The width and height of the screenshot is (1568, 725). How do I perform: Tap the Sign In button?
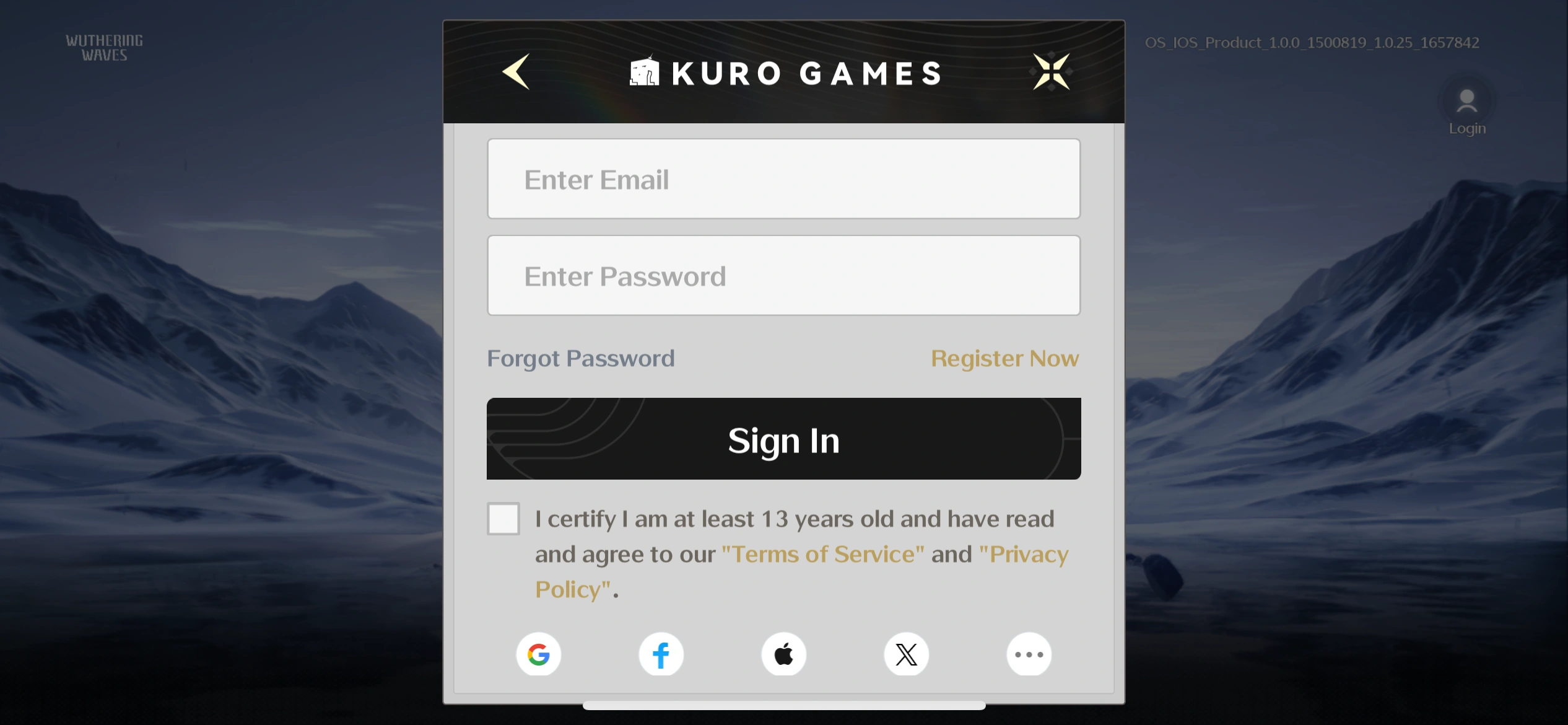pyautogui.click(x=783, y=439)
